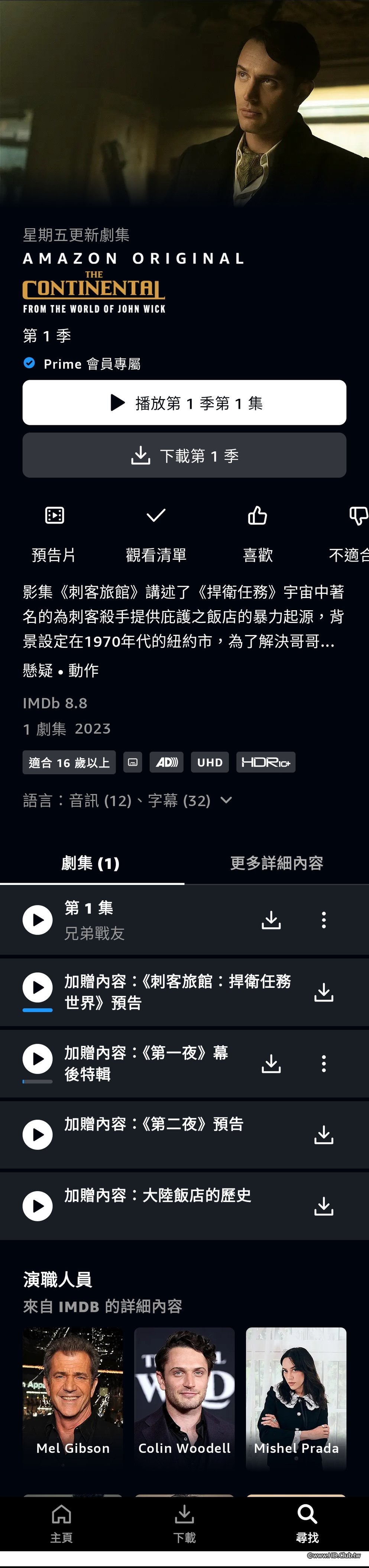Expand the audio and subtitle languages list

[x=226, y=800]
